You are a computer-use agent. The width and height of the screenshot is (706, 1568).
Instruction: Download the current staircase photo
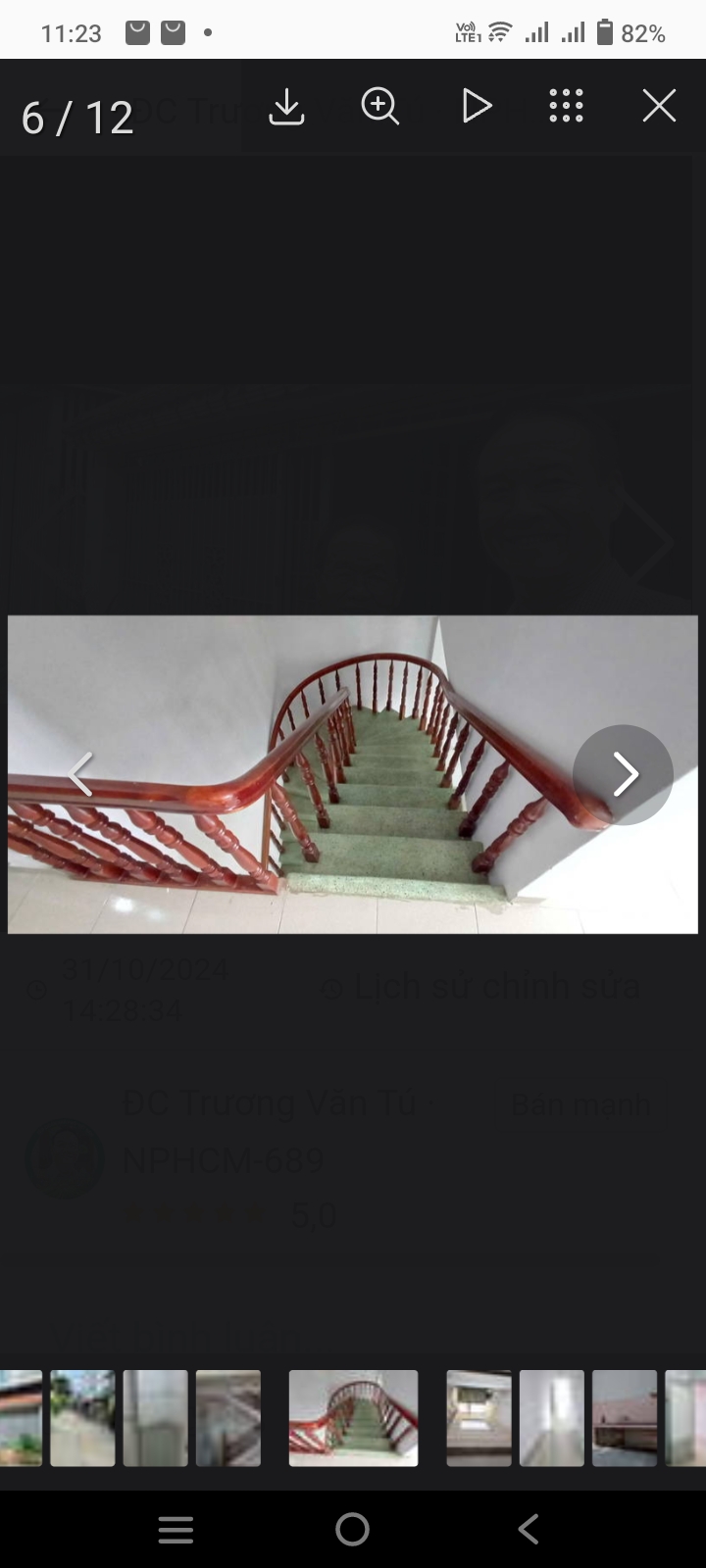point(286,106)
